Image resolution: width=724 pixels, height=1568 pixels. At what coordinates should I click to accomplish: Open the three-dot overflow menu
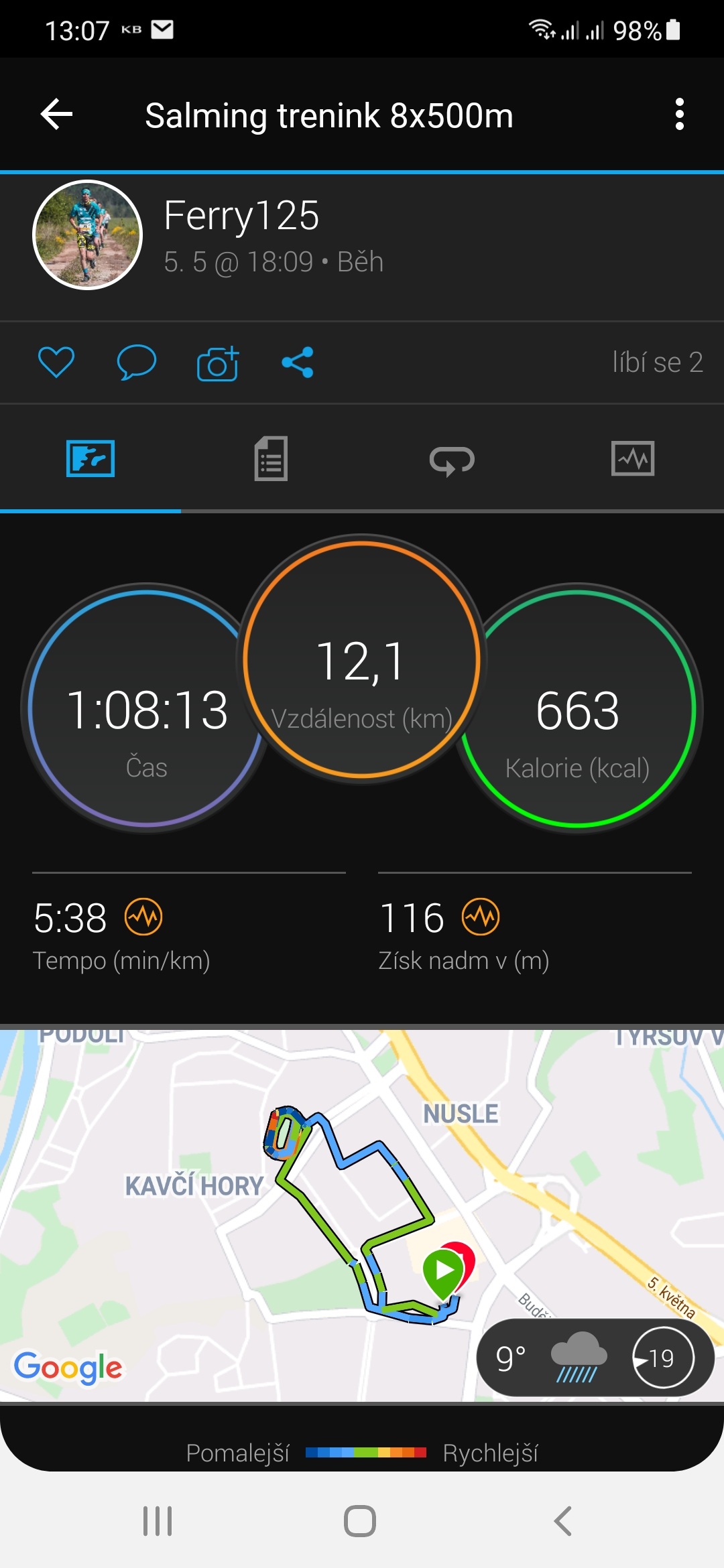(679, 115)
